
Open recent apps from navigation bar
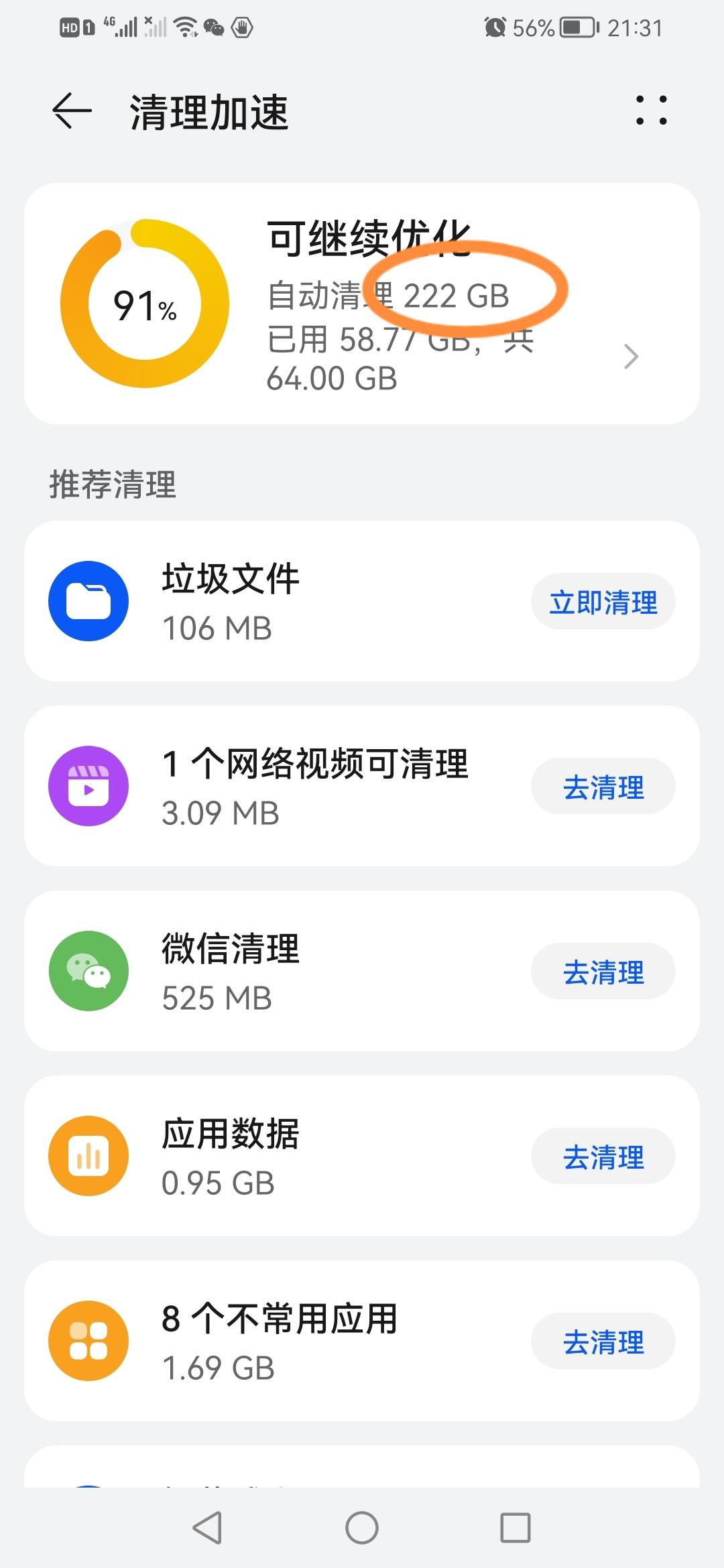[516, 1528]
